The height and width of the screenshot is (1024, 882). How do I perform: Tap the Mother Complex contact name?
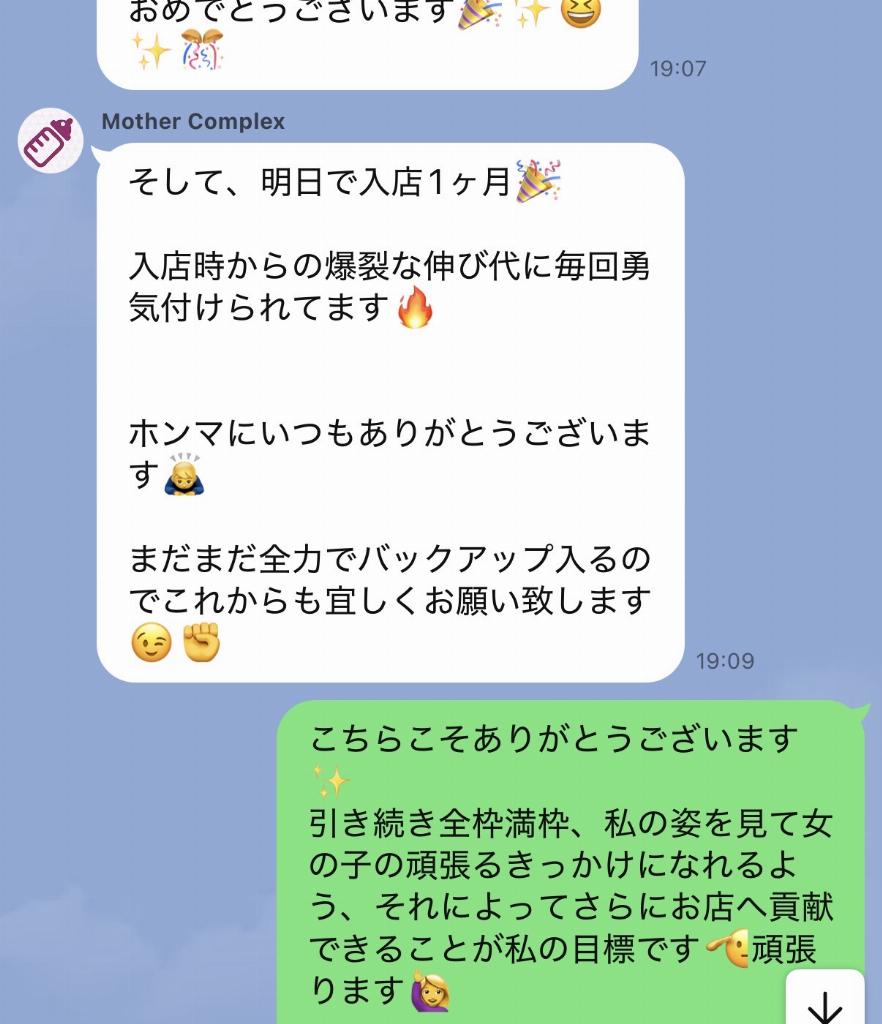pyautogui.click(x=194, y=121)
